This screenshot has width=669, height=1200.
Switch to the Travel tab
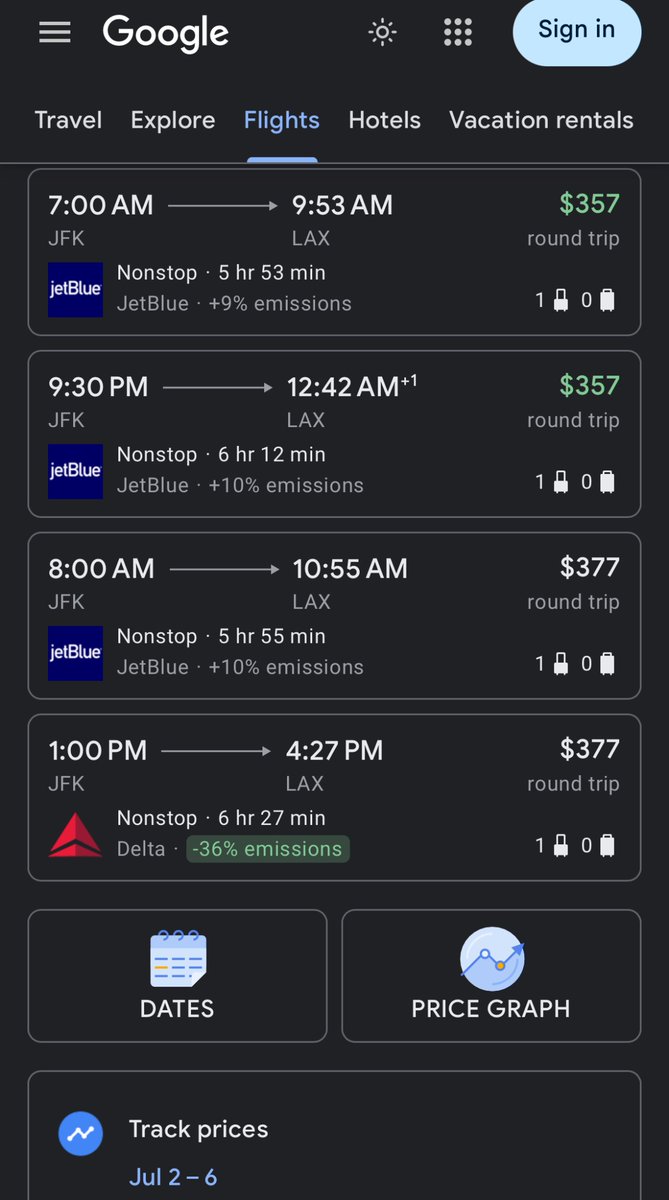coord(68,121)
